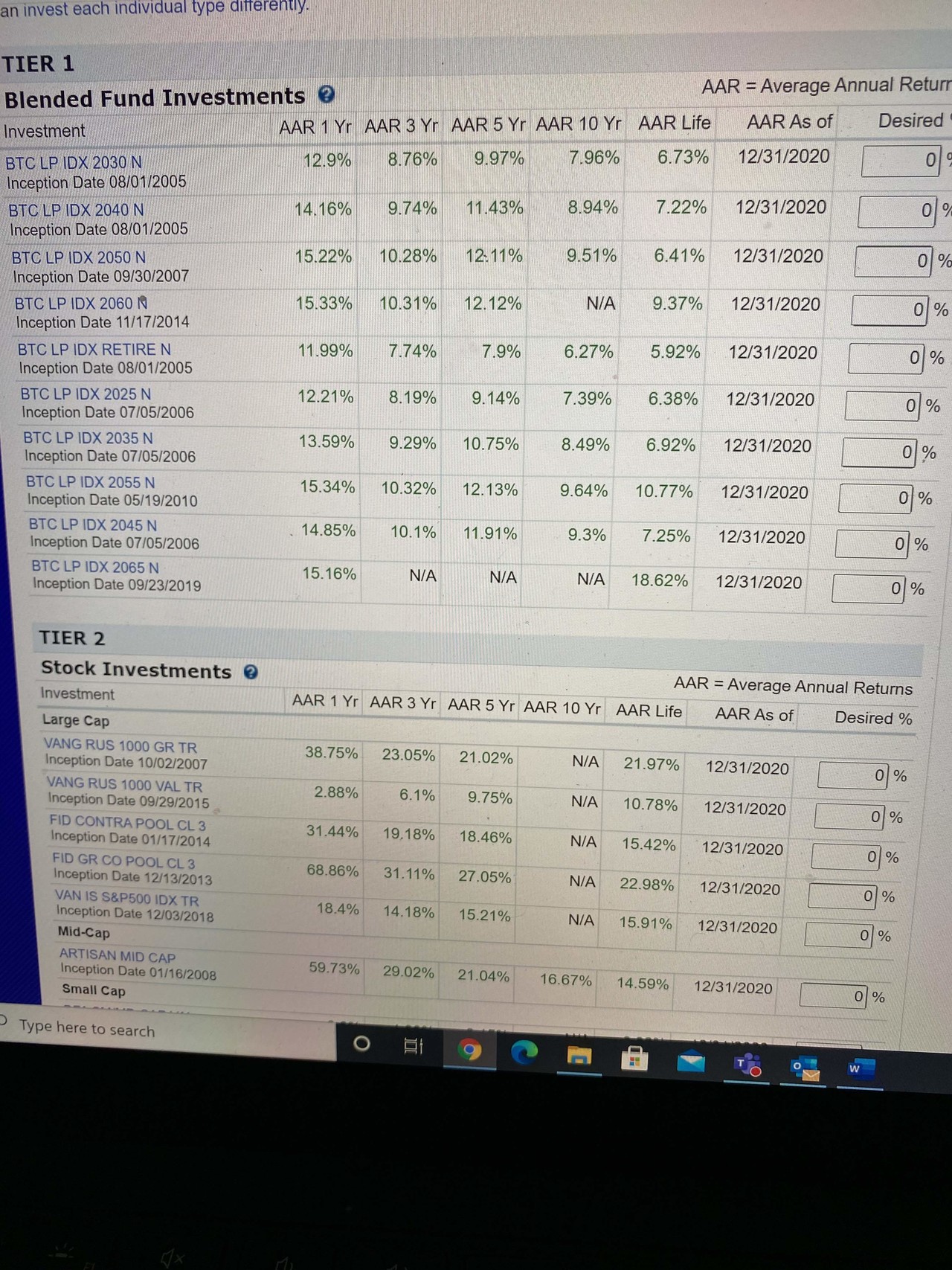
Task: Open the Mail app from the taskbar
Action: [690, 1060]
